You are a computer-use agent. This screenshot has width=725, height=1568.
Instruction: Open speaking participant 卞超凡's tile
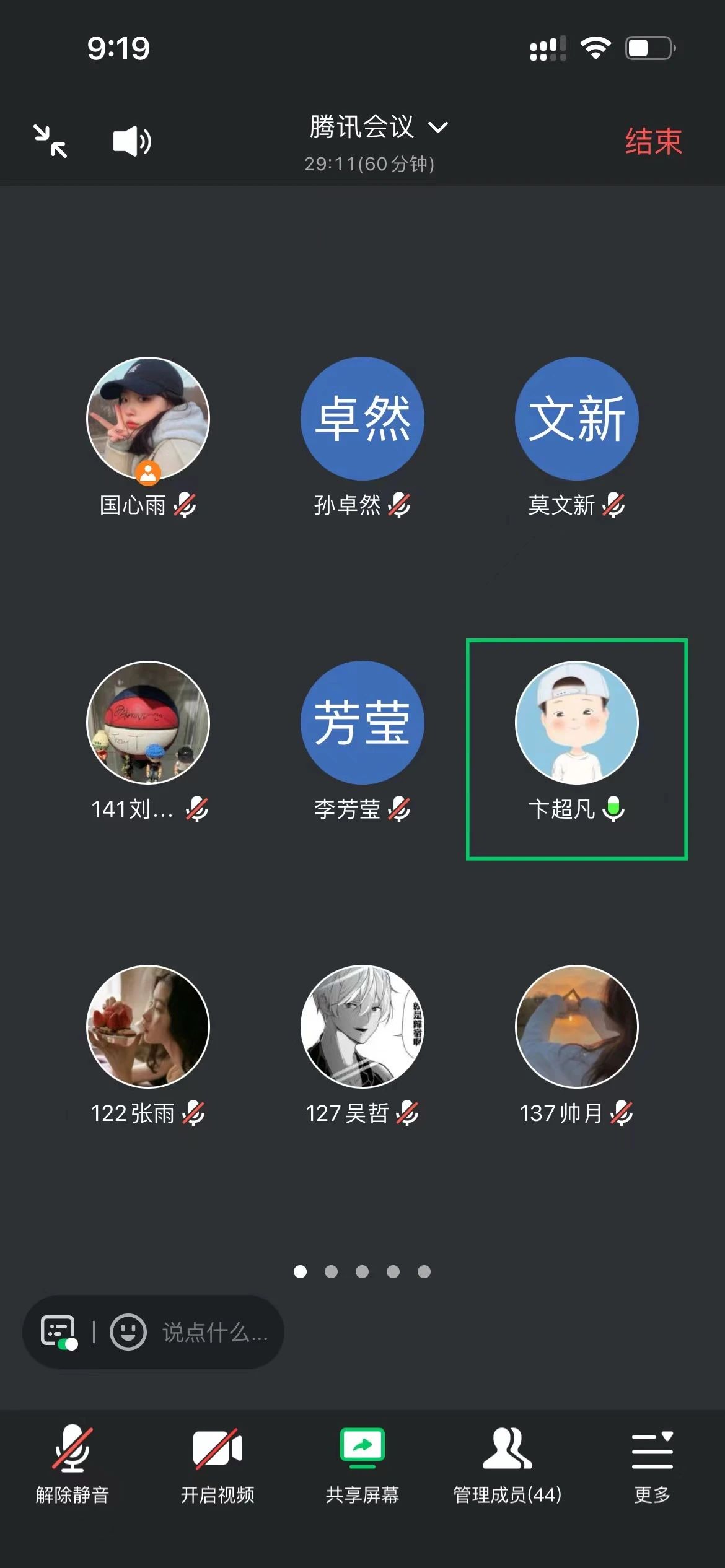pos(576,723)
